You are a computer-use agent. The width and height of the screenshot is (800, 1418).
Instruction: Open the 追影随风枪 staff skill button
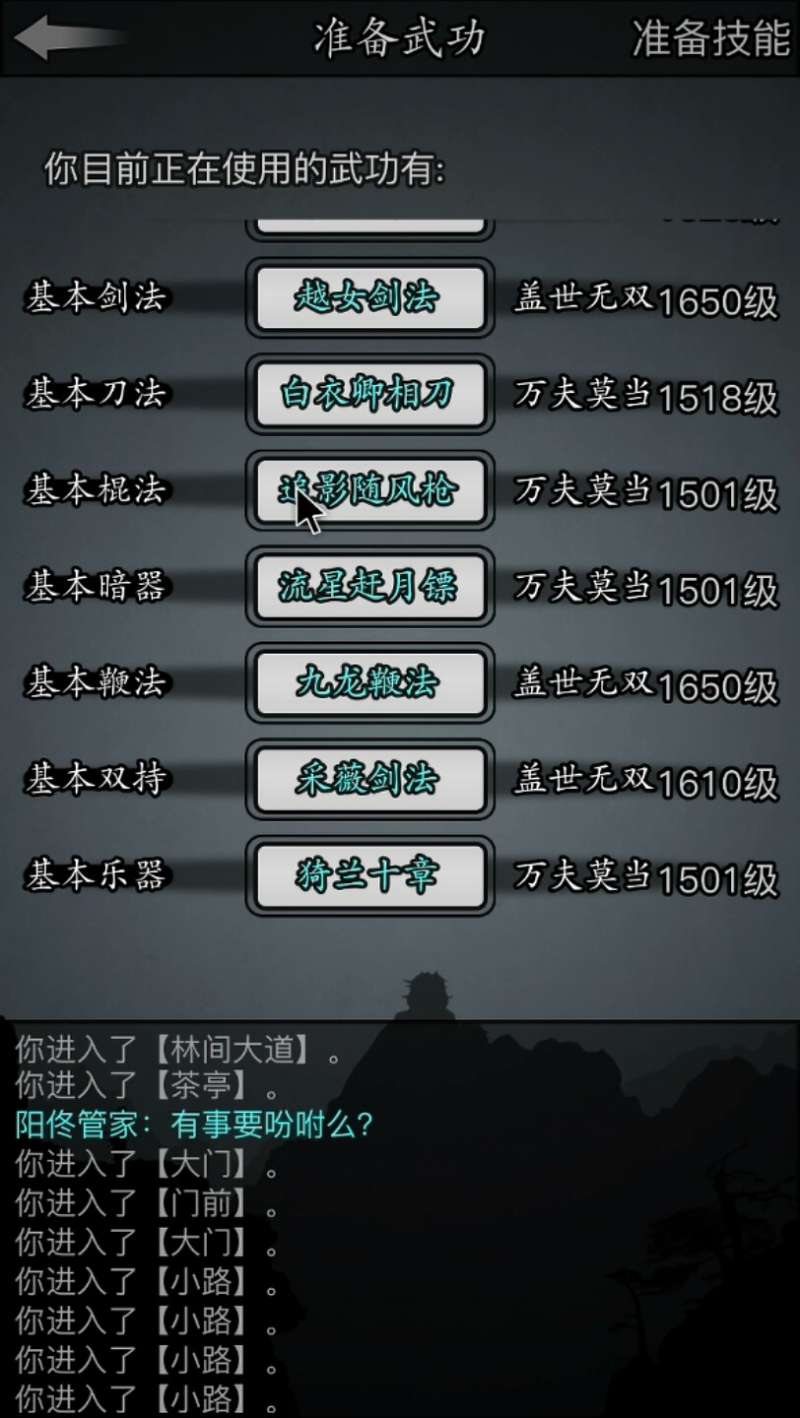point(370,490)
